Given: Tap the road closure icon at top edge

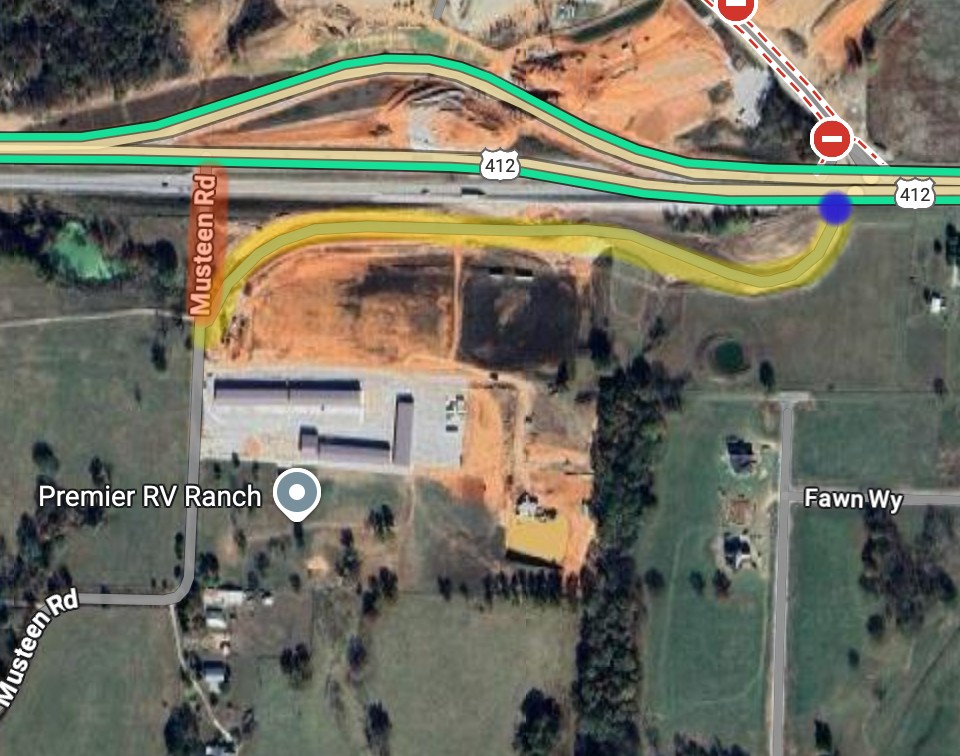Looking at the screenshot, I should (x=737, y=8).
